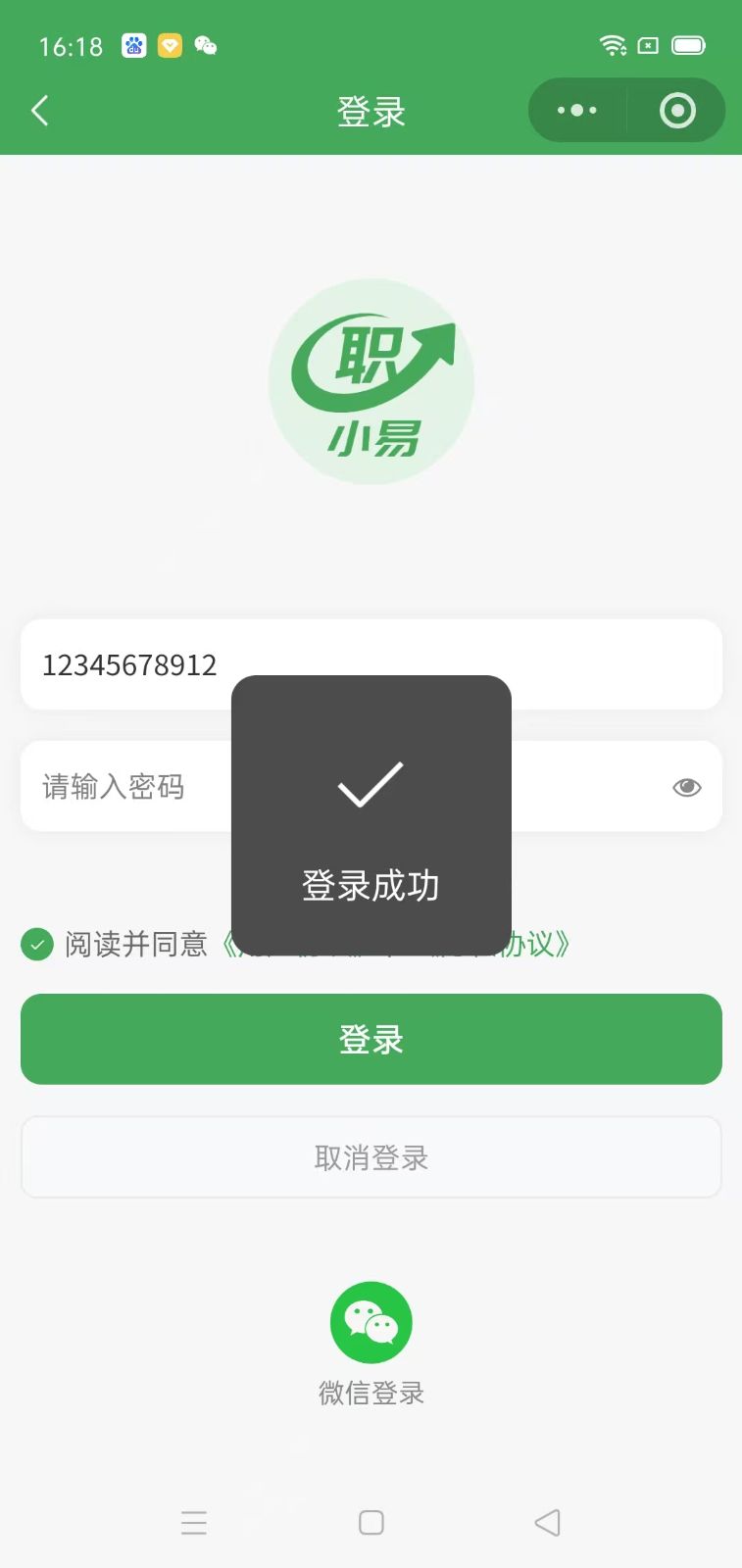Go back using the top-left arrow
Viewport: 742px width, 1568px height.
(x=40, y=111)
